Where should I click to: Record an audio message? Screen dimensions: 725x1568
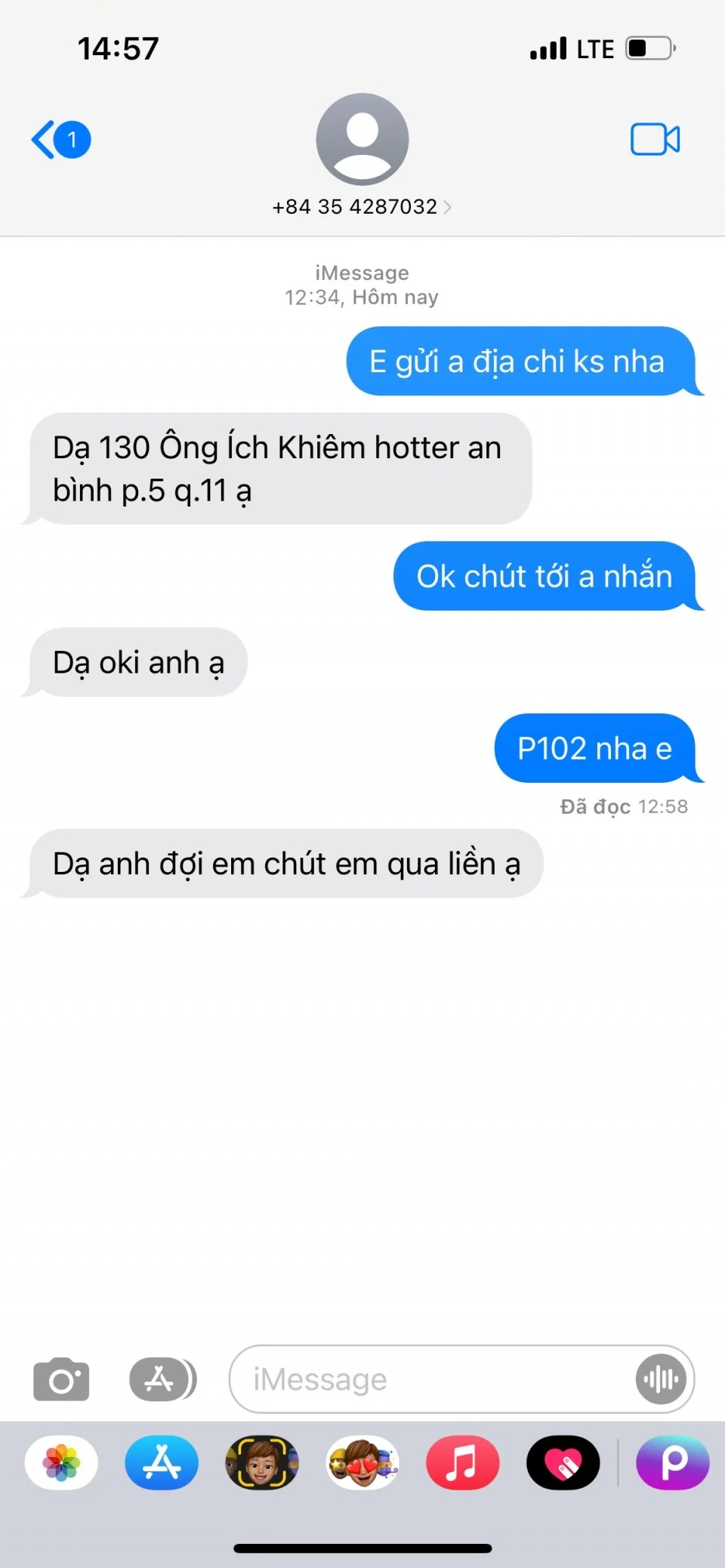pos(661,1379)
